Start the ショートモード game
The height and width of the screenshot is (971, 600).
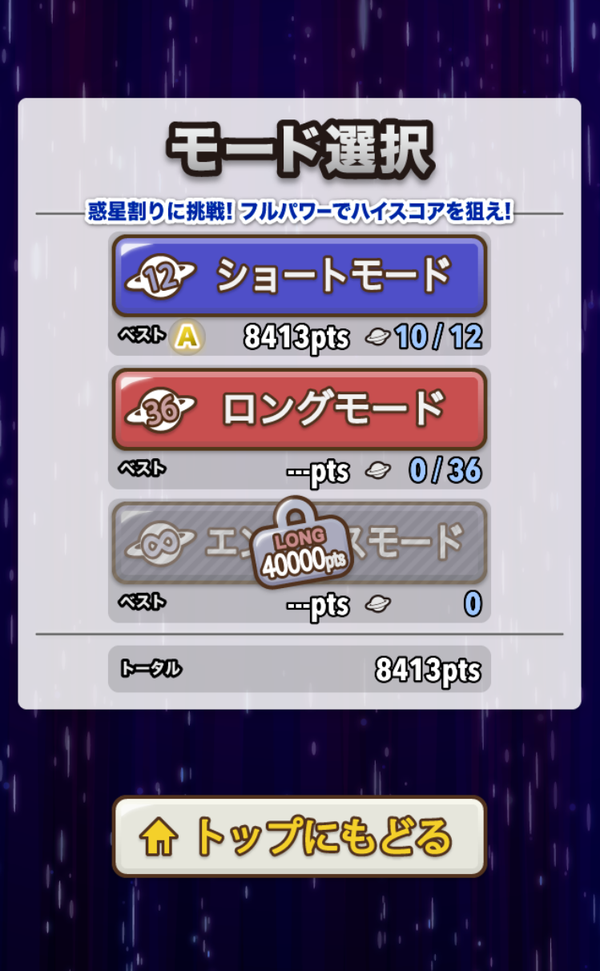click(x=299, y=276)
